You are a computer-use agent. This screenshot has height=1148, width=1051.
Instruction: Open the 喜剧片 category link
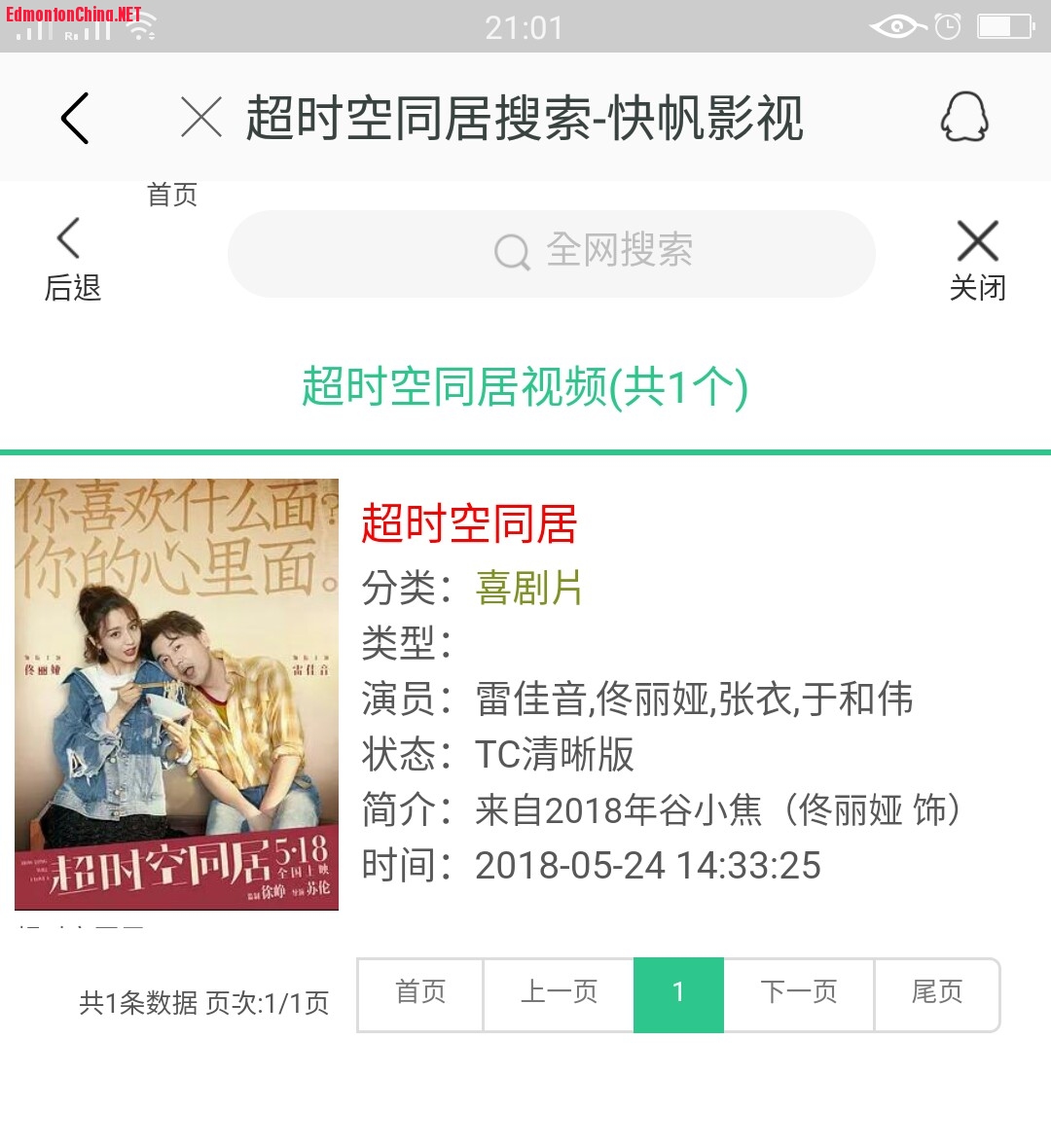pos(528,589)
